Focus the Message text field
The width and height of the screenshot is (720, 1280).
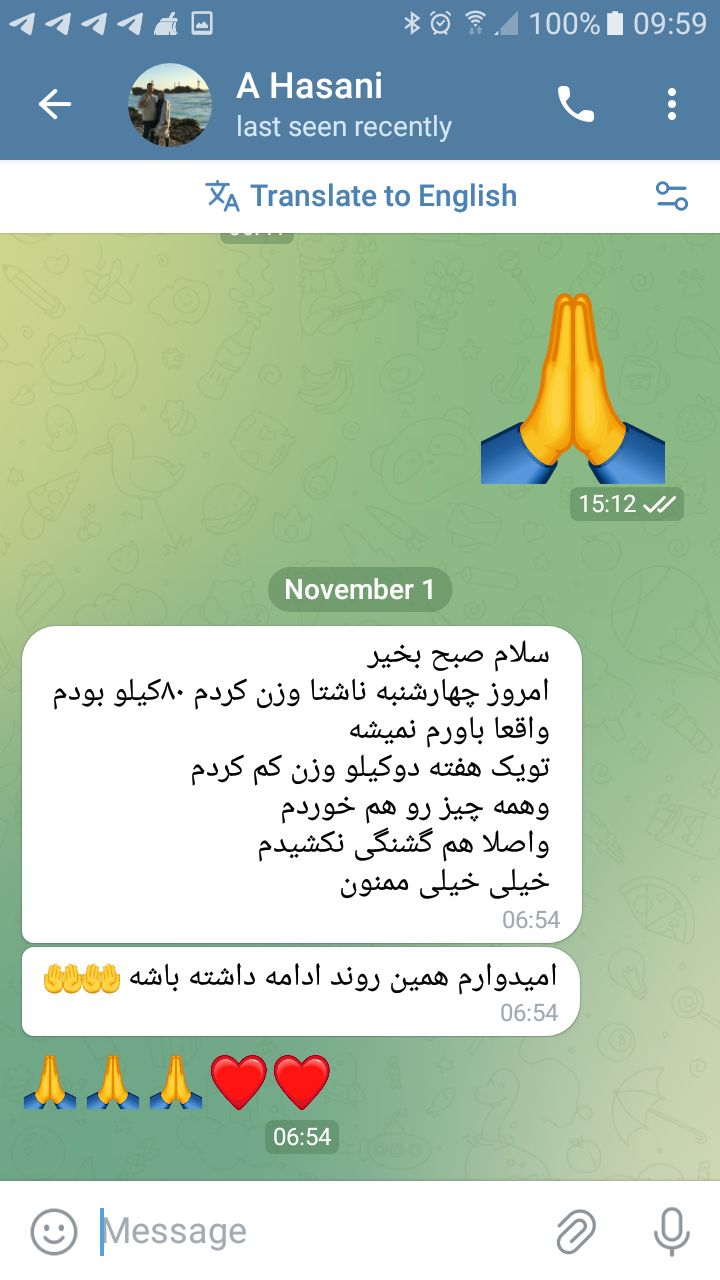(320, 1231)
